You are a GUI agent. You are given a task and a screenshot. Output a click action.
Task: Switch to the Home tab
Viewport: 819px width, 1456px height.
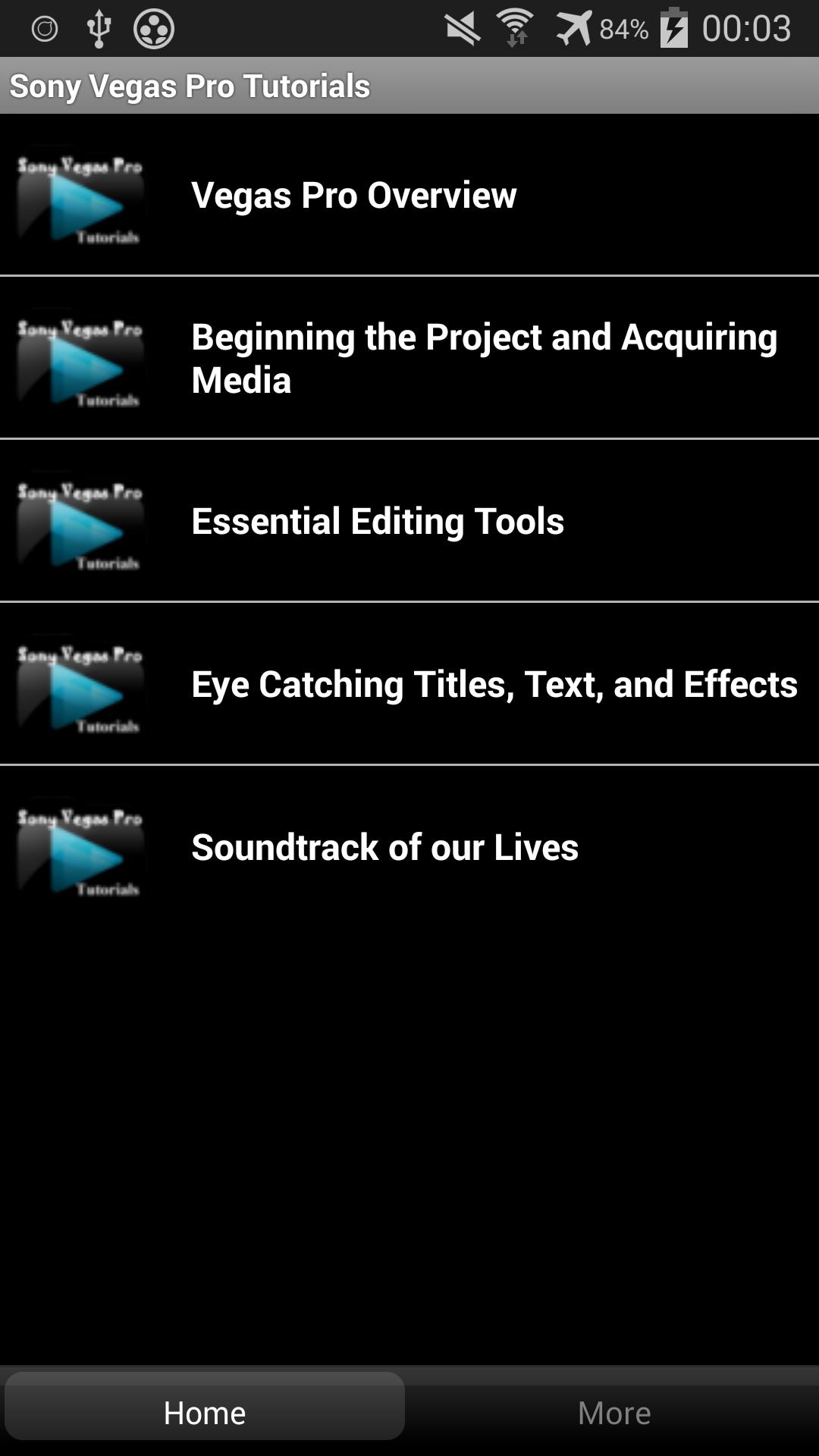pyautogui.click(x=205, y=1412)
